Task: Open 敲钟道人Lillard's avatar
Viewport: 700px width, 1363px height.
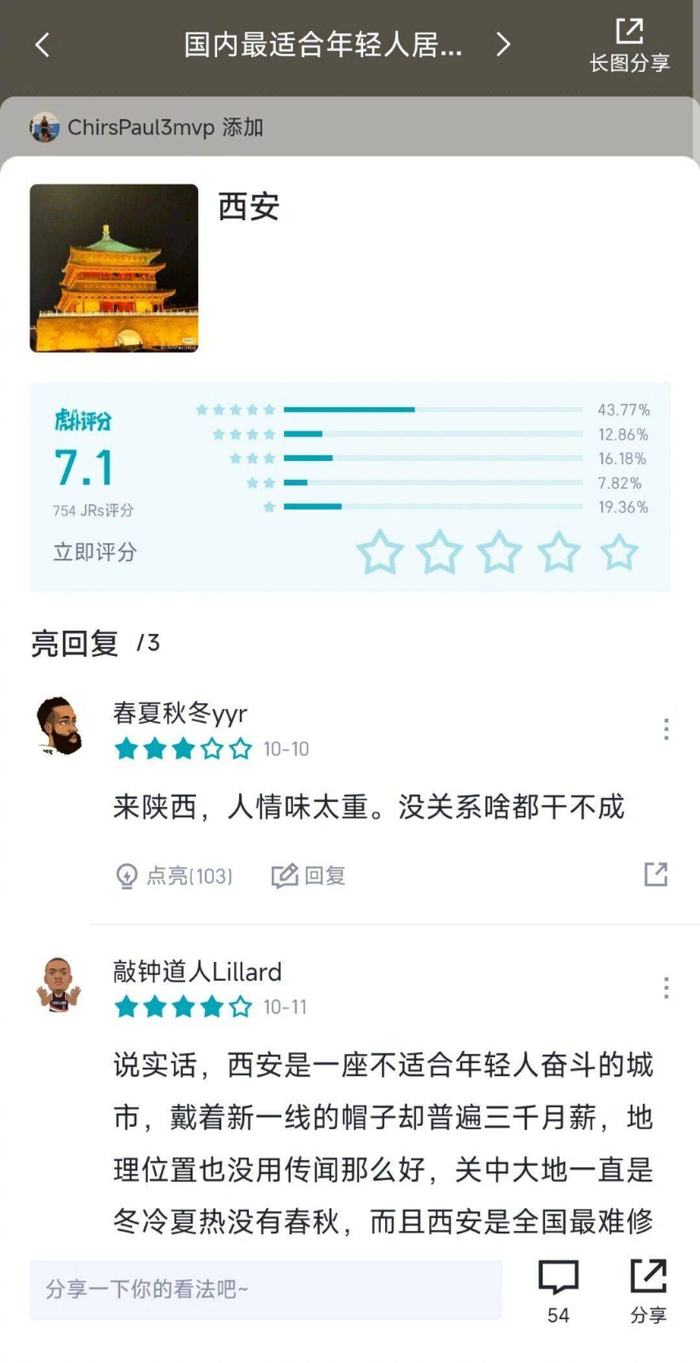Action: [x=60, y=985]
